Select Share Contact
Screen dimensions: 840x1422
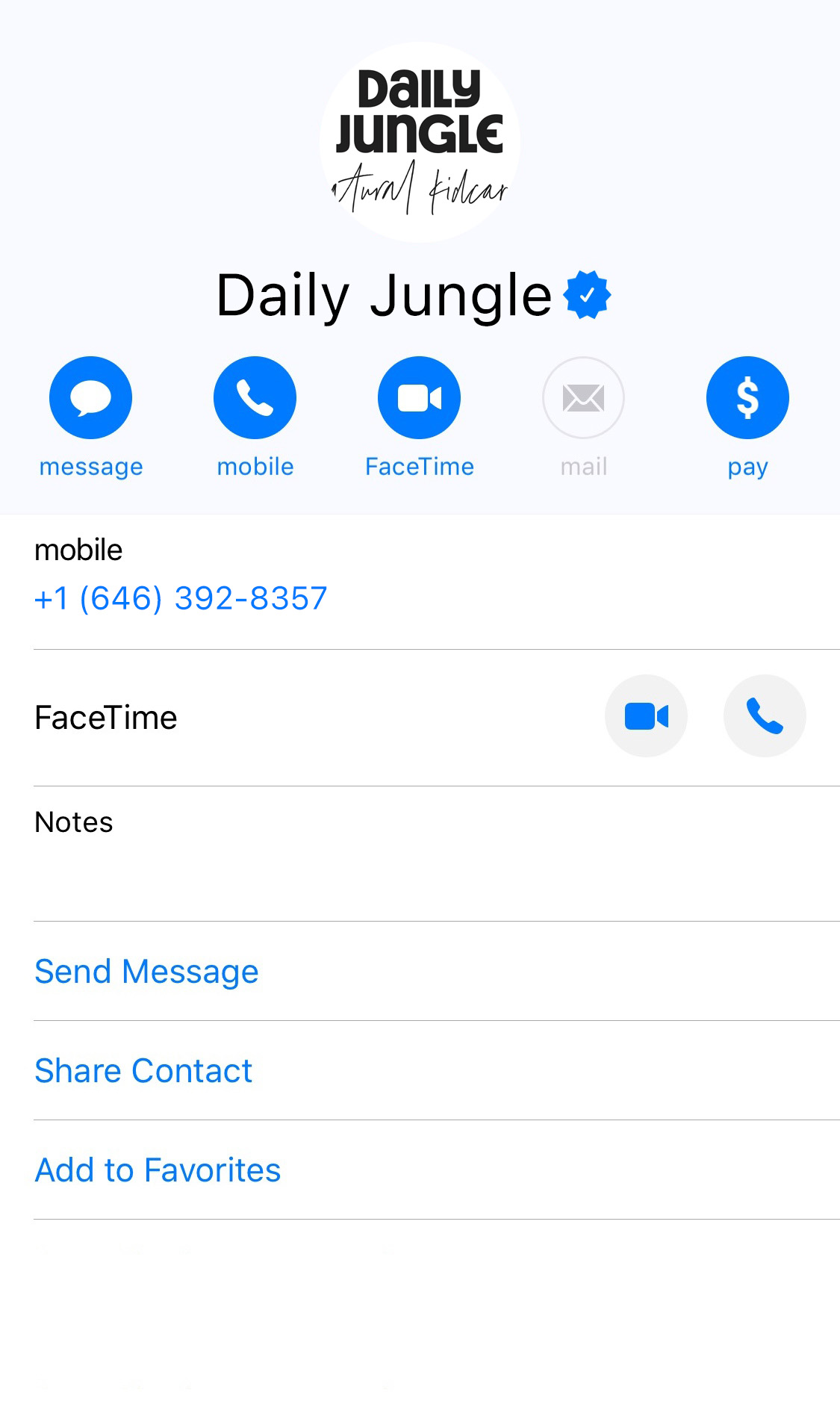143,1071
